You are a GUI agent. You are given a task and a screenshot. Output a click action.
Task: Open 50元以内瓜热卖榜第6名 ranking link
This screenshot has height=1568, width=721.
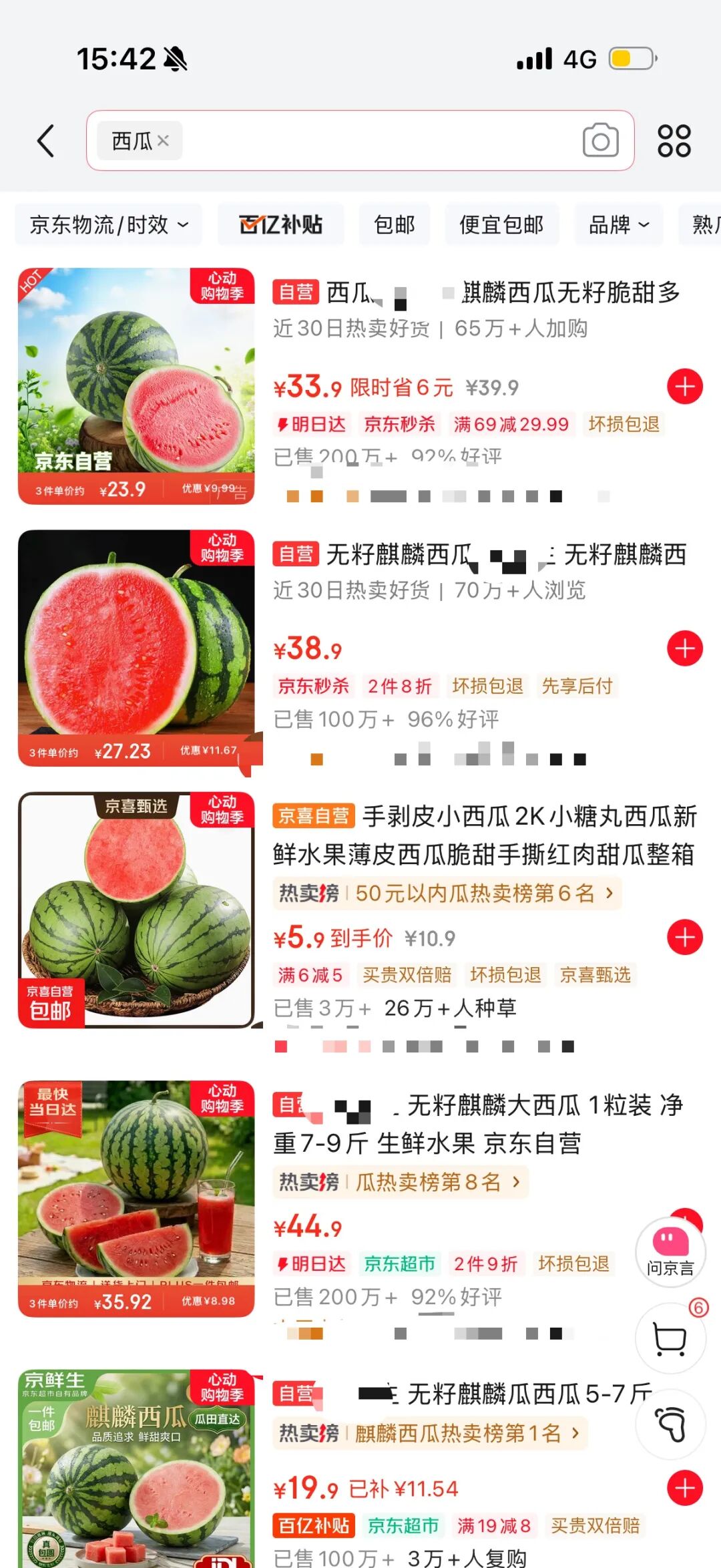click(447, 893)
